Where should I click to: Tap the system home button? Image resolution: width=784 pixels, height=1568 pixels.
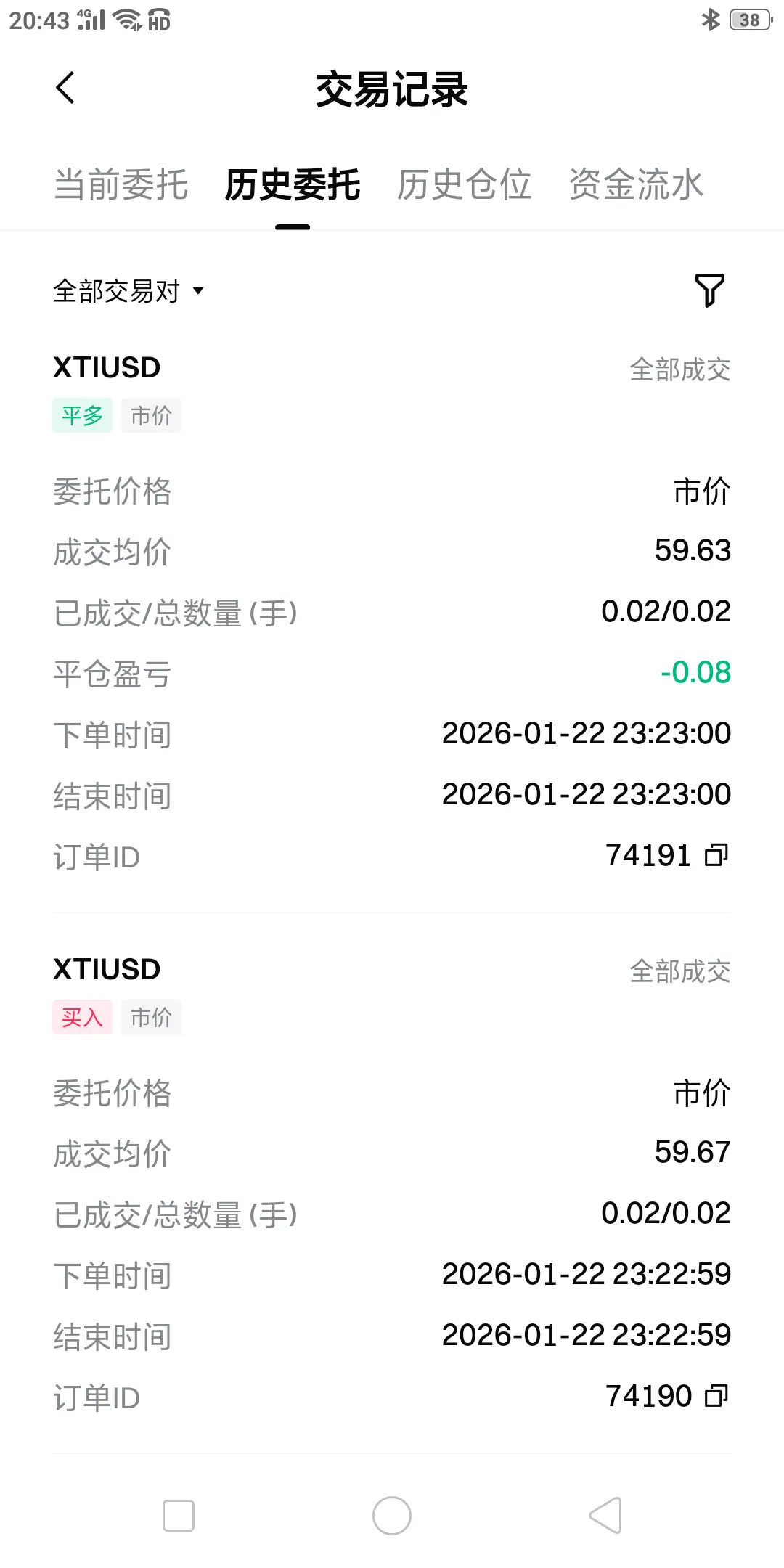point(392,1516)
